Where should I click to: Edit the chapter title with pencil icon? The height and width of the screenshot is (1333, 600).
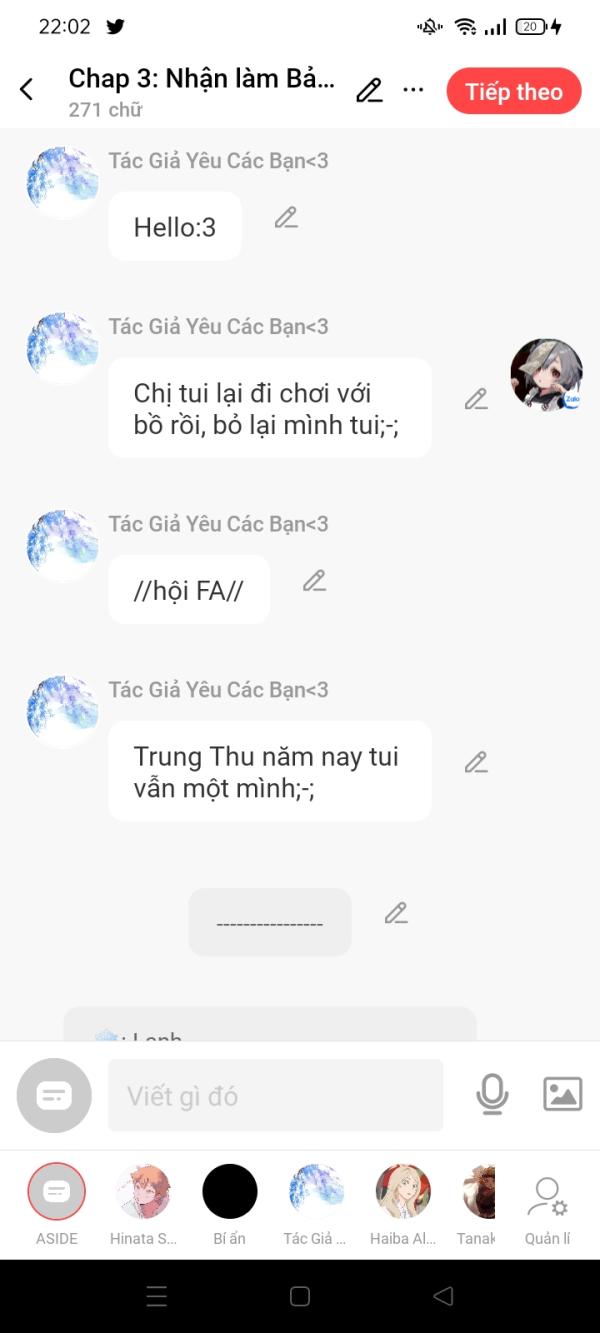click(369, 90)
